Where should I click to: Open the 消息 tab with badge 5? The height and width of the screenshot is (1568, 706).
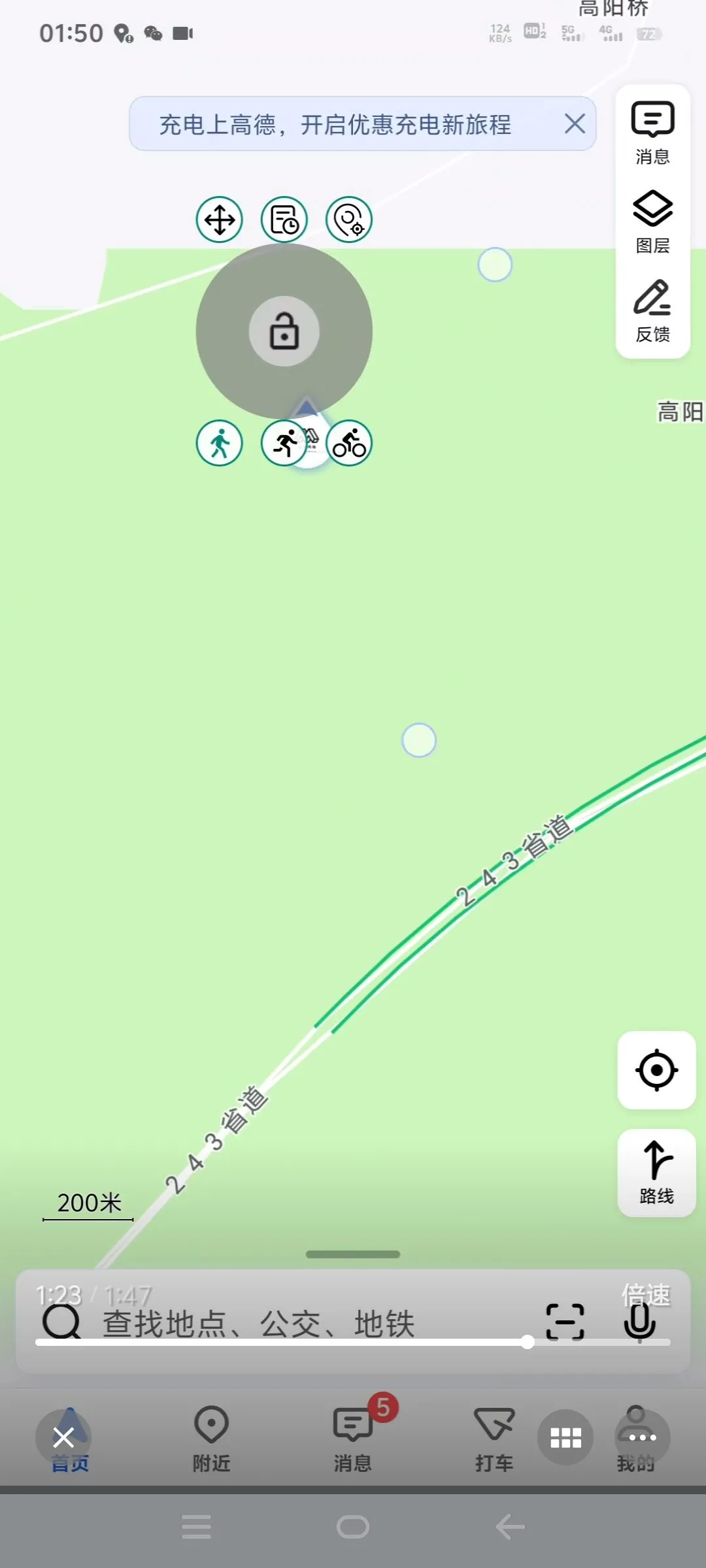point(353,1437)
